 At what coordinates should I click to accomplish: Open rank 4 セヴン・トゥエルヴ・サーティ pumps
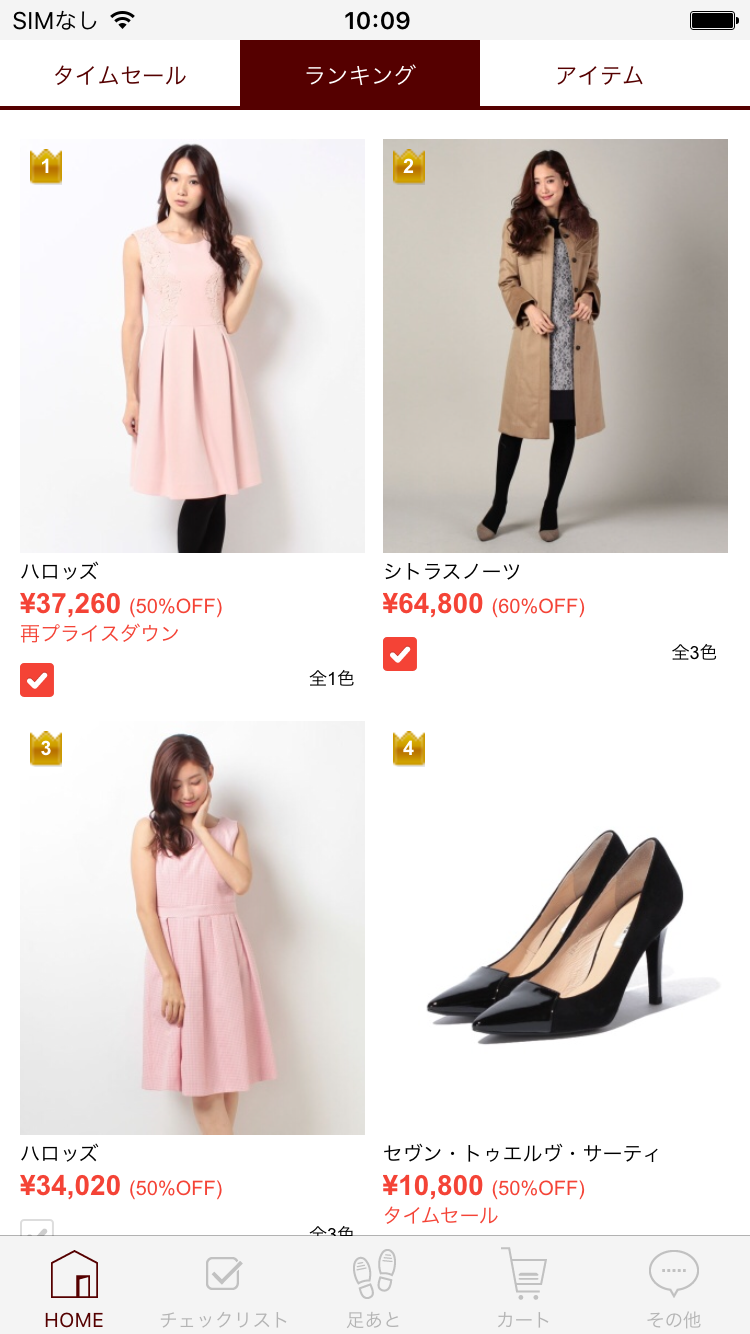coord(555,928)
